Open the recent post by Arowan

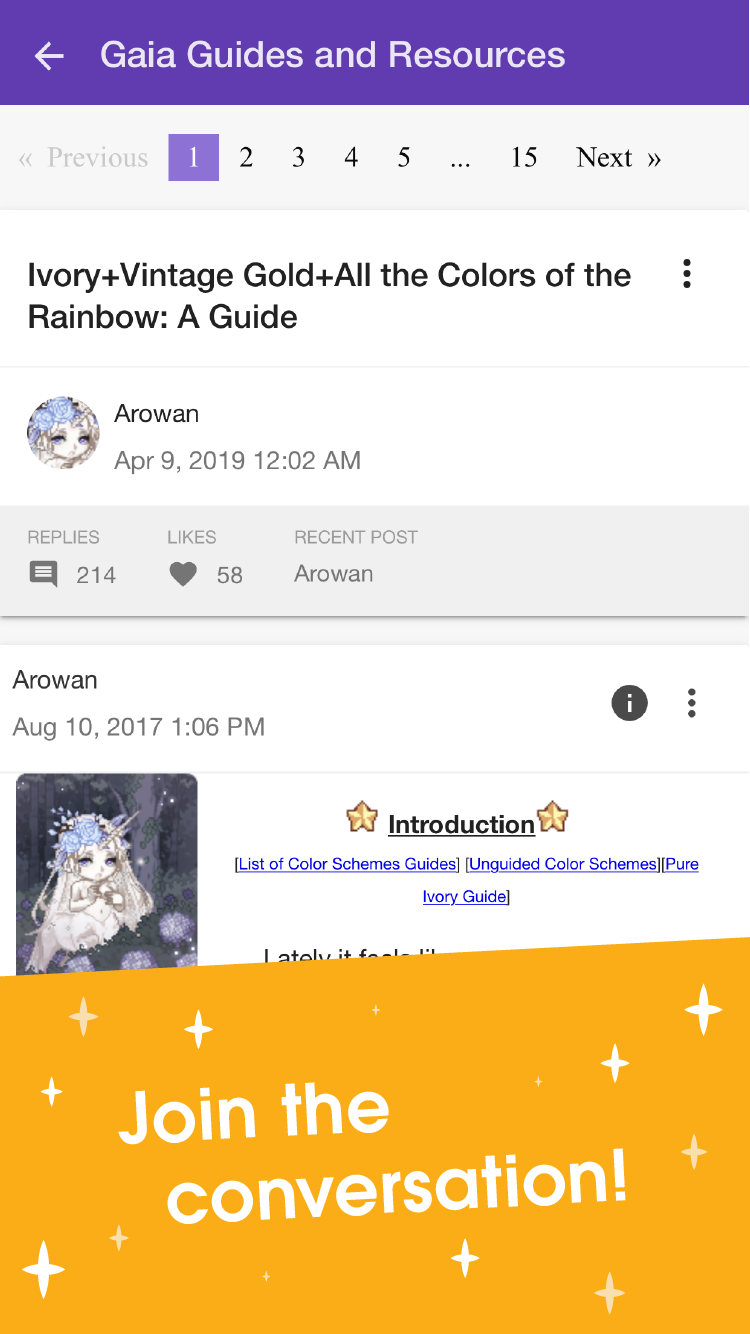coord(333,574)
